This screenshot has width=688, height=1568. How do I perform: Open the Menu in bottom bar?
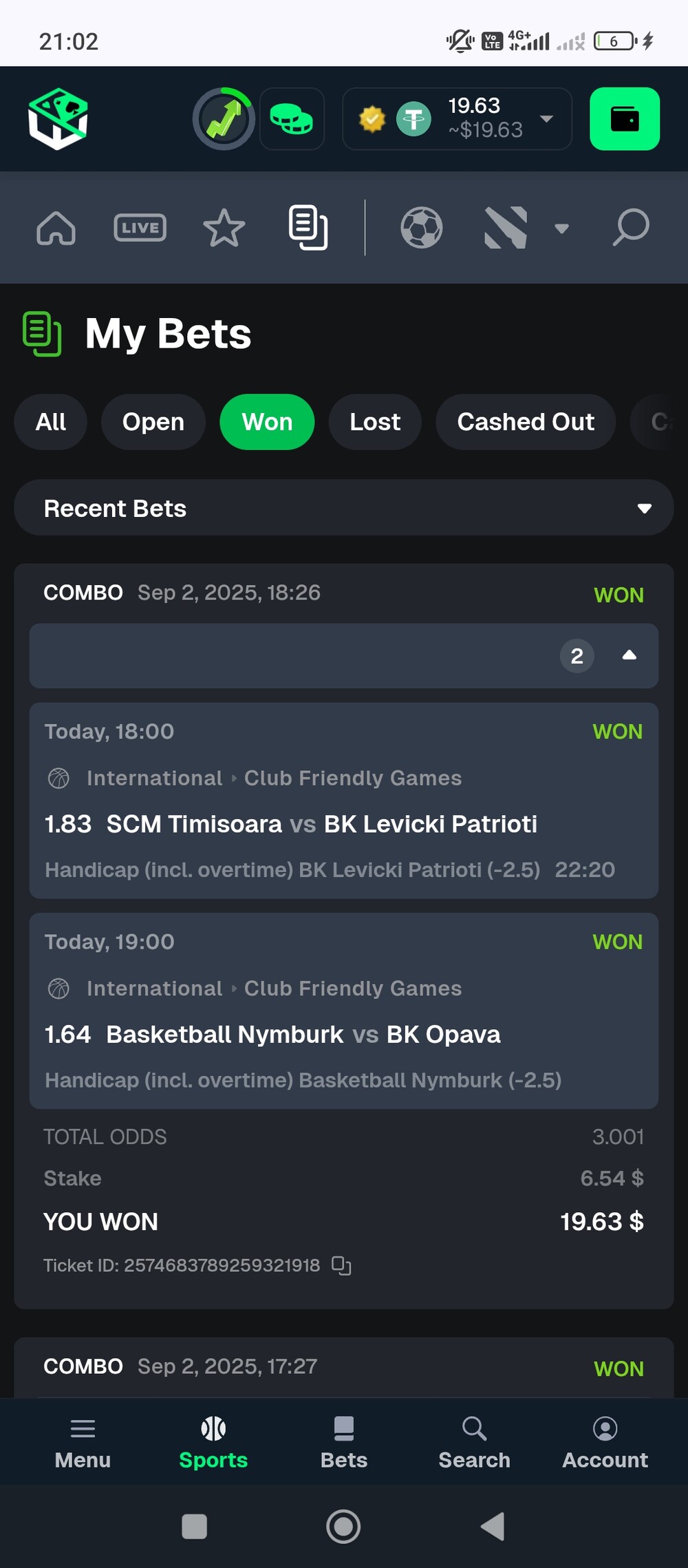click(x=83, y=1443)
